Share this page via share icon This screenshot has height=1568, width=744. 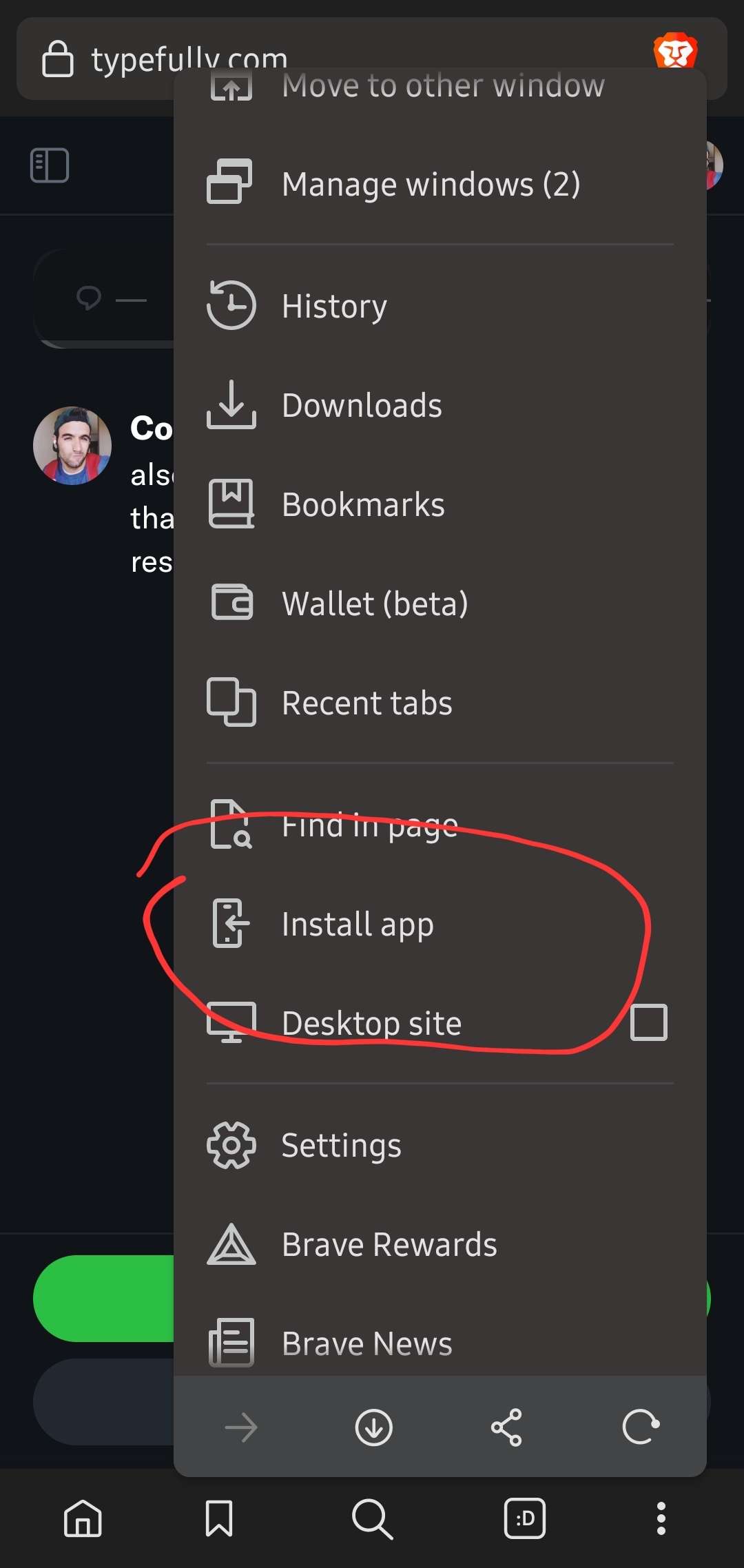point(506,1427)
